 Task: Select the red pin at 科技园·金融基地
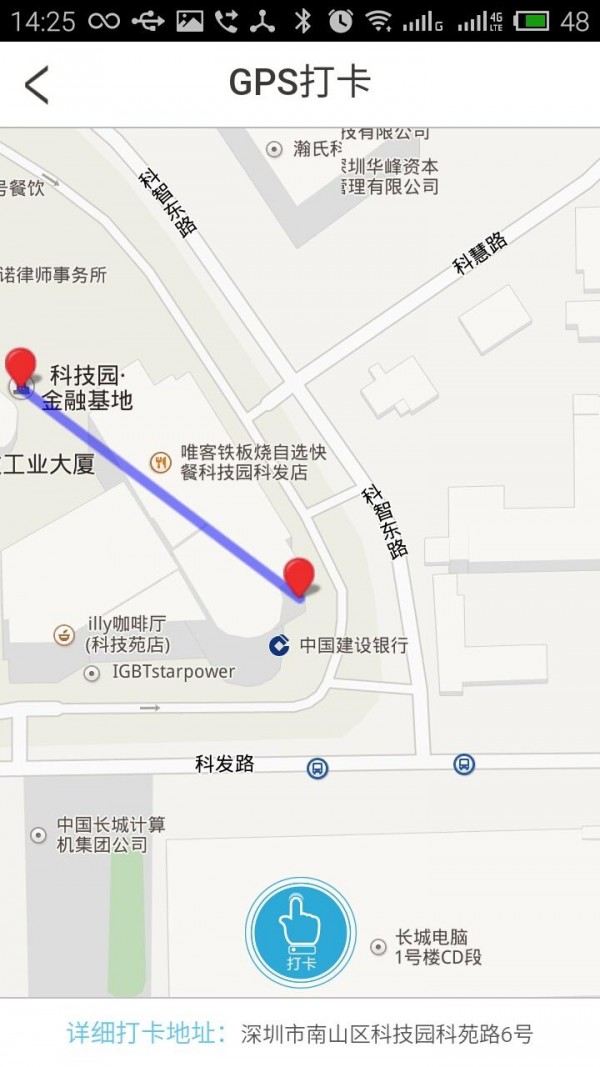tap(21, 370)
